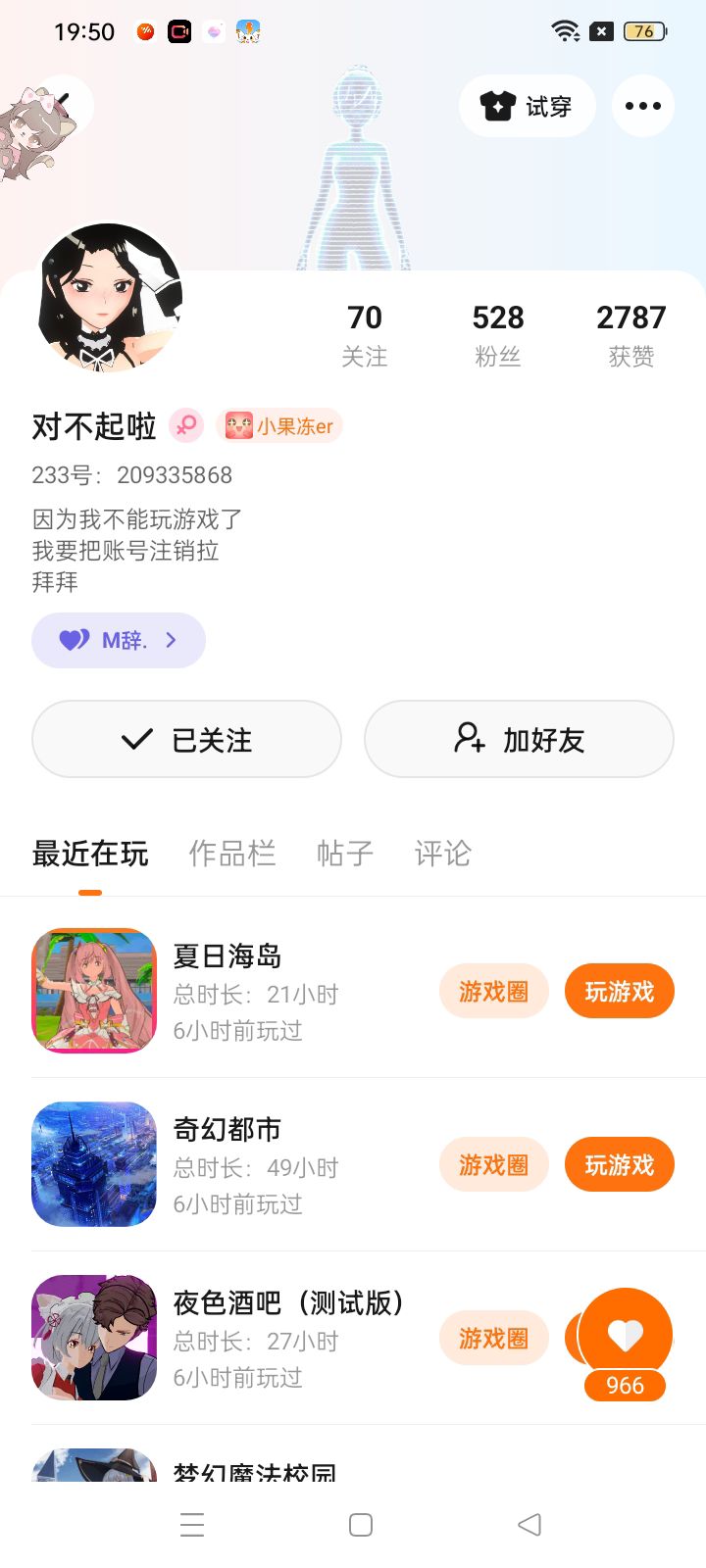Switch to the 评论 tab
706x1568 pixels.
pos(443,853)
